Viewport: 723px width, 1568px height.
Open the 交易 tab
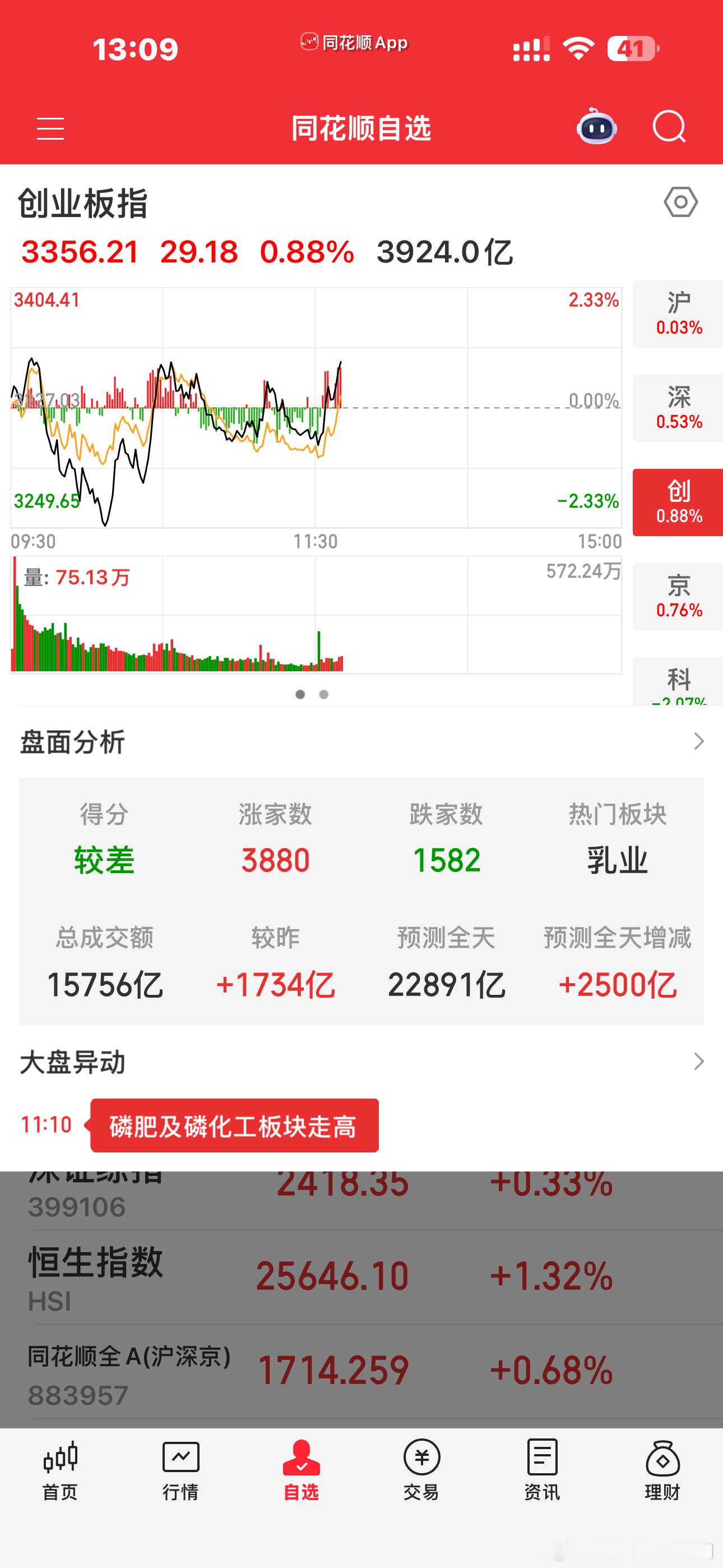pyautogui.click(x=421, y=1470)
